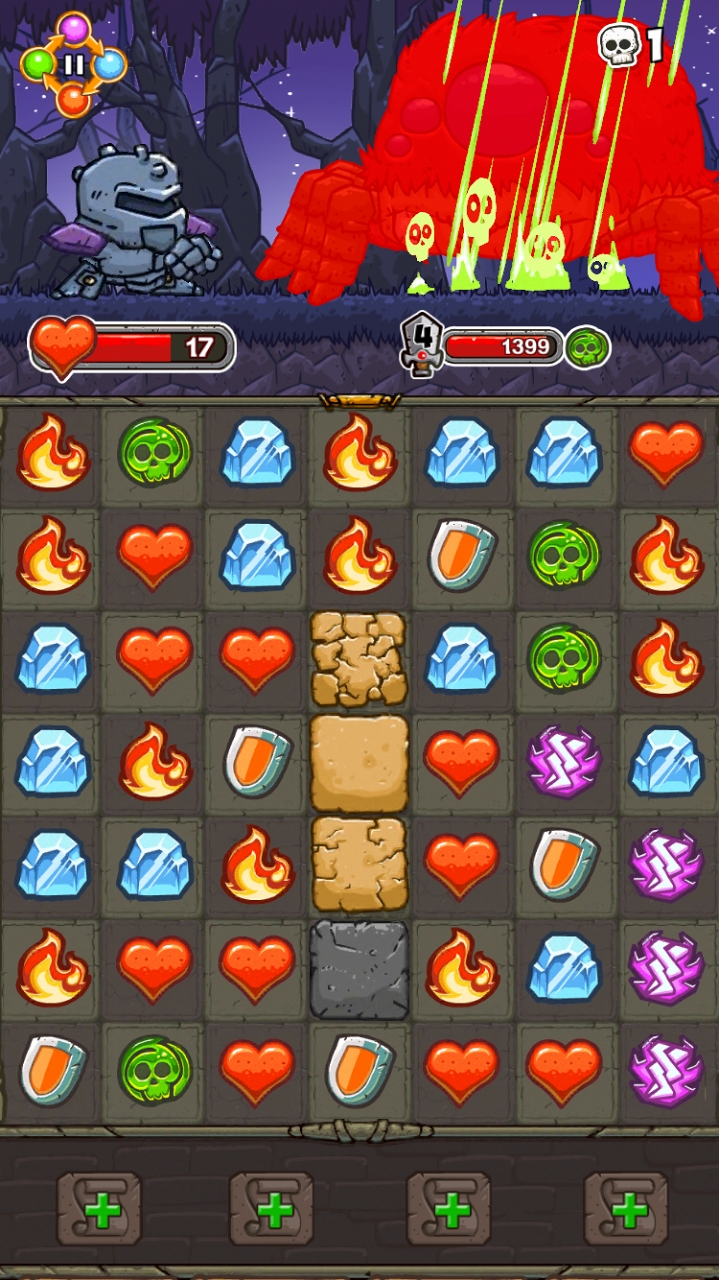The image size is (719, 1280).
Task: Tap the gray stone block tile
Action: point(359,969)
